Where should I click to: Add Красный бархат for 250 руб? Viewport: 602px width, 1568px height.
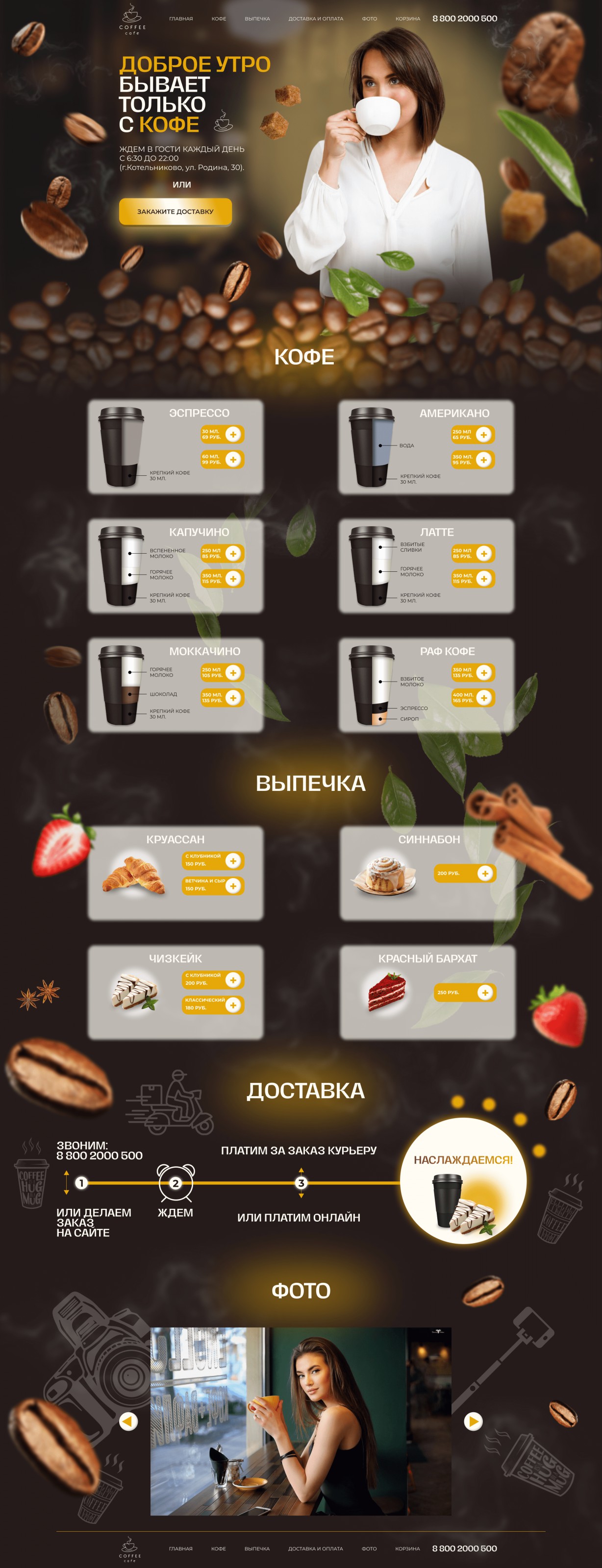(x=485, y=993)
